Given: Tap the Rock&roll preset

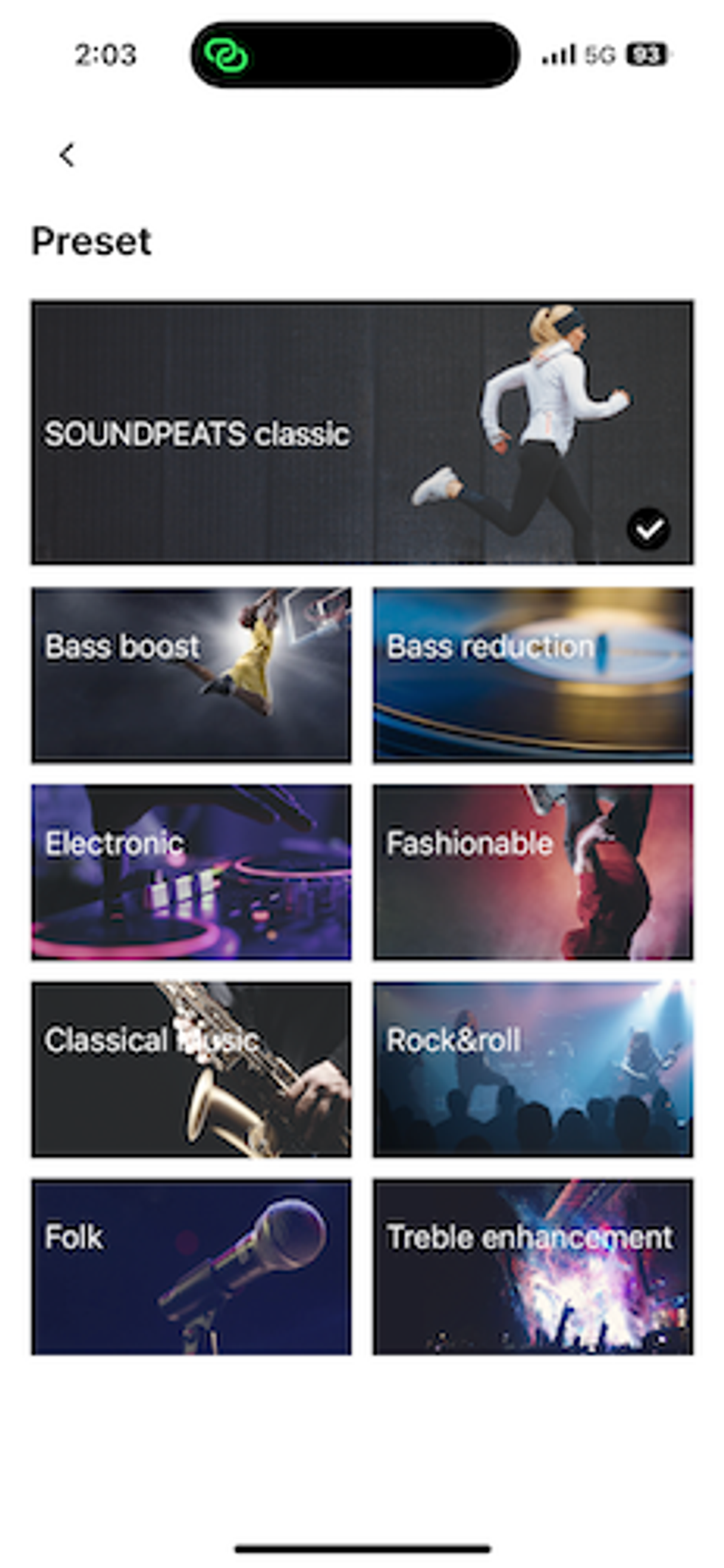Looking at the screenshot, I should pyautogui.click(x=533, y=1069).
